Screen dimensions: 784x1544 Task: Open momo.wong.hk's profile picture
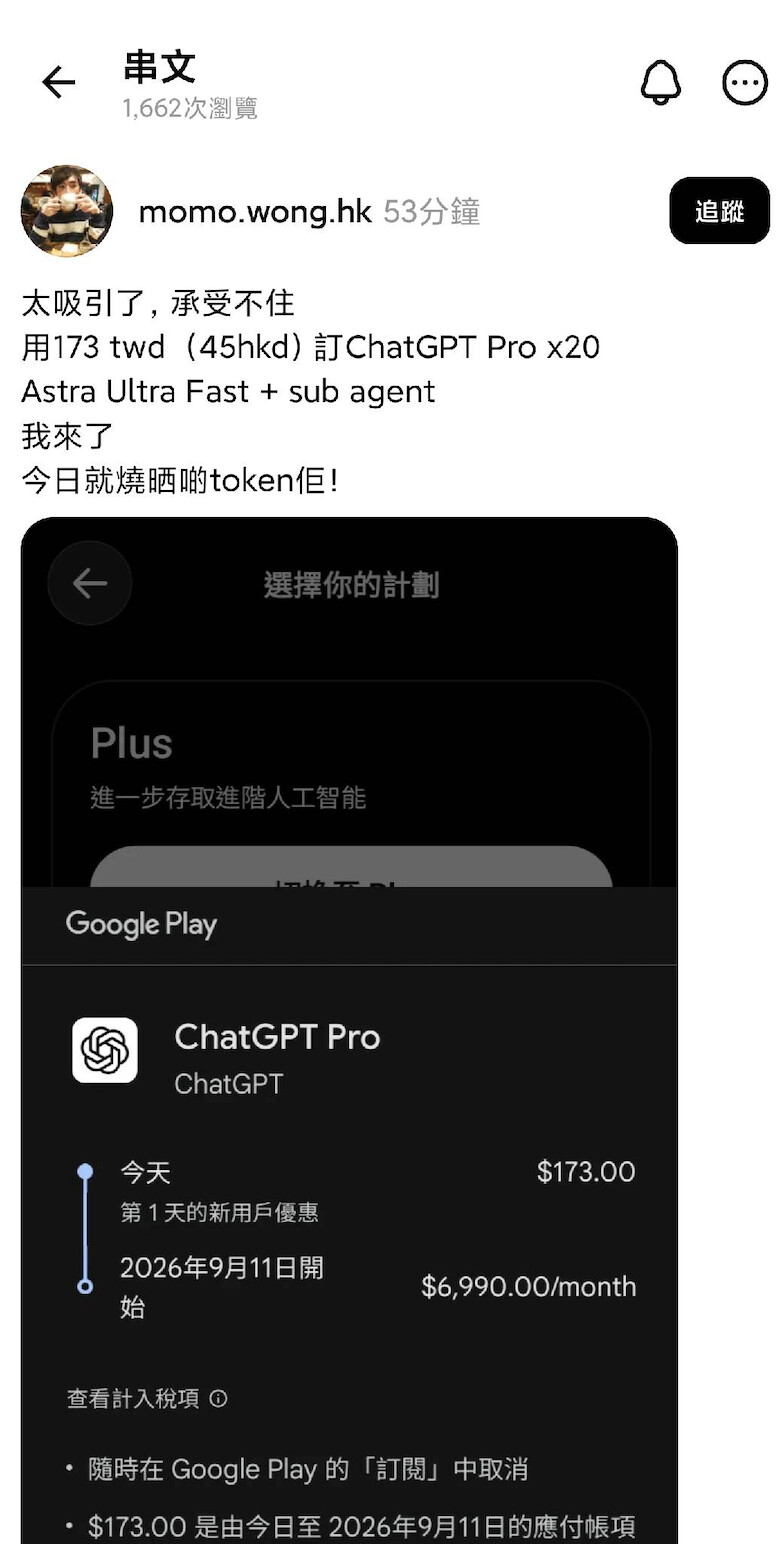[67, 211]
